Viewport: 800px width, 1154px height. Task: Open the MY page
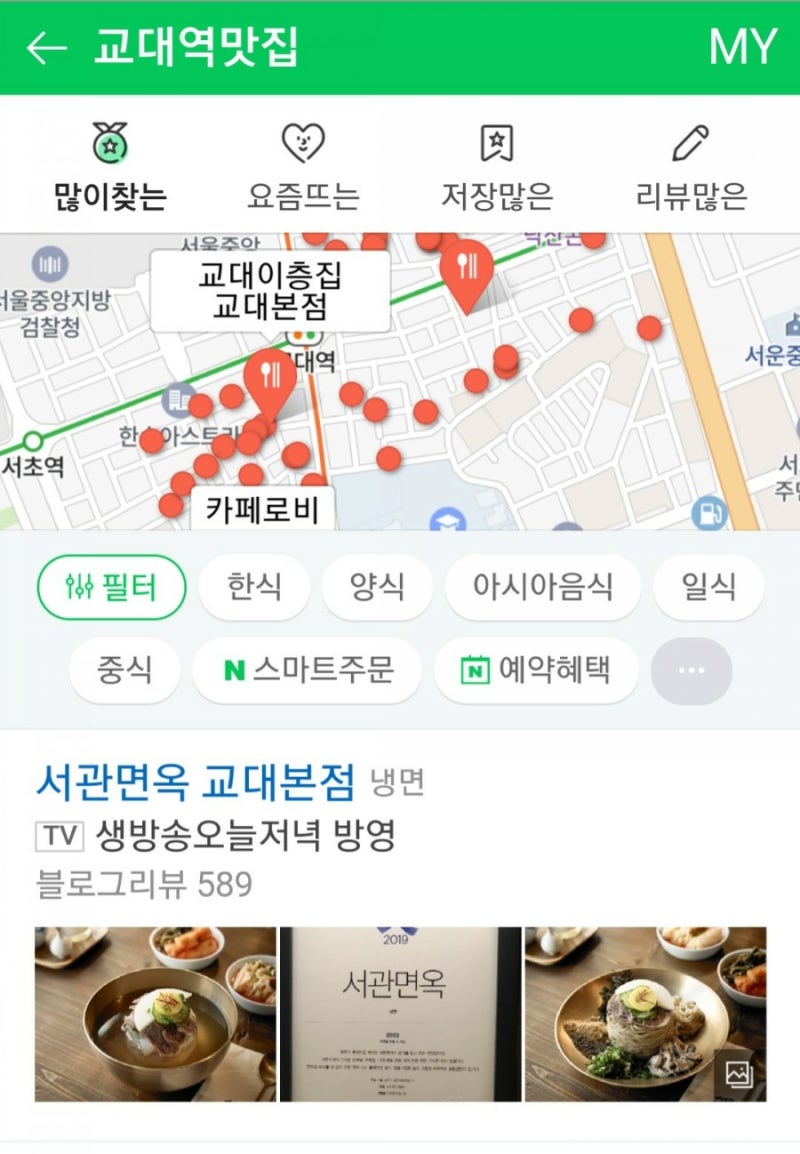coord(743,47)
